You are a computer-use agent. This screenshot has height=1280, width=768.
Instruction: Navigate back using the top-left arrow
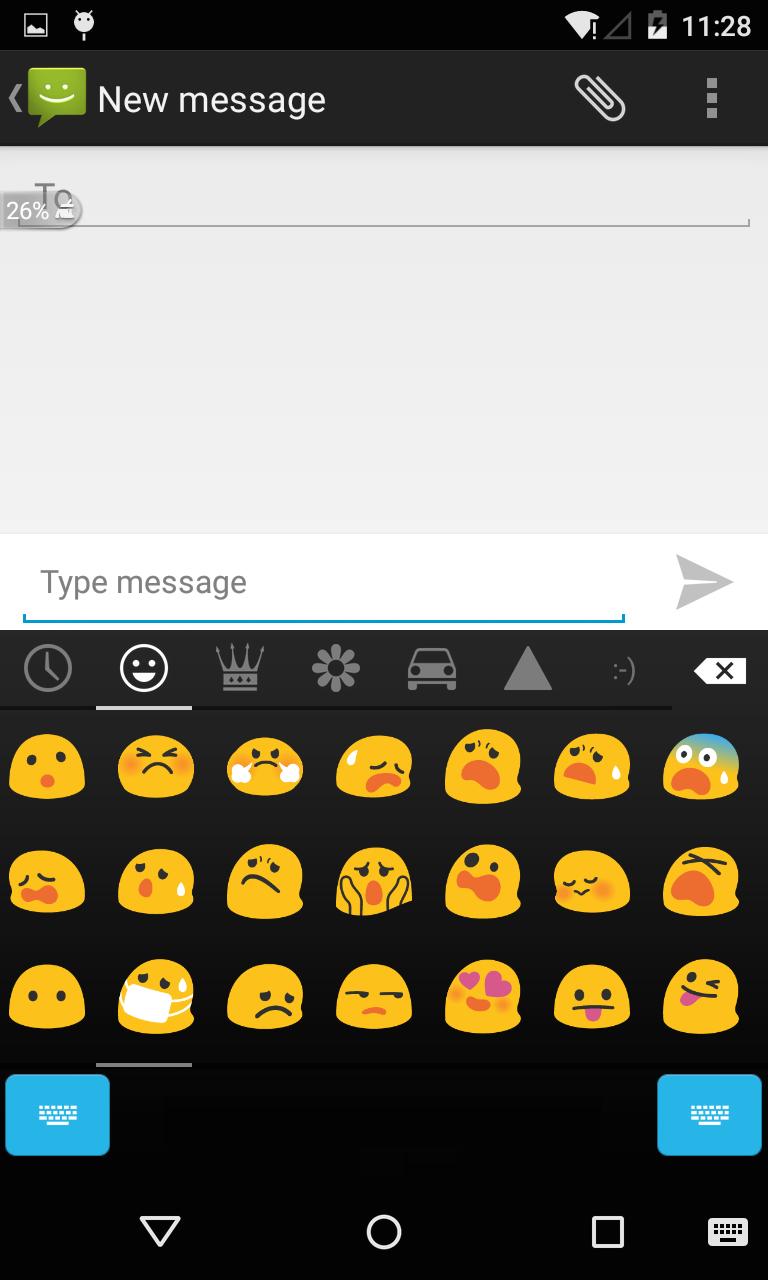point(13,97)
